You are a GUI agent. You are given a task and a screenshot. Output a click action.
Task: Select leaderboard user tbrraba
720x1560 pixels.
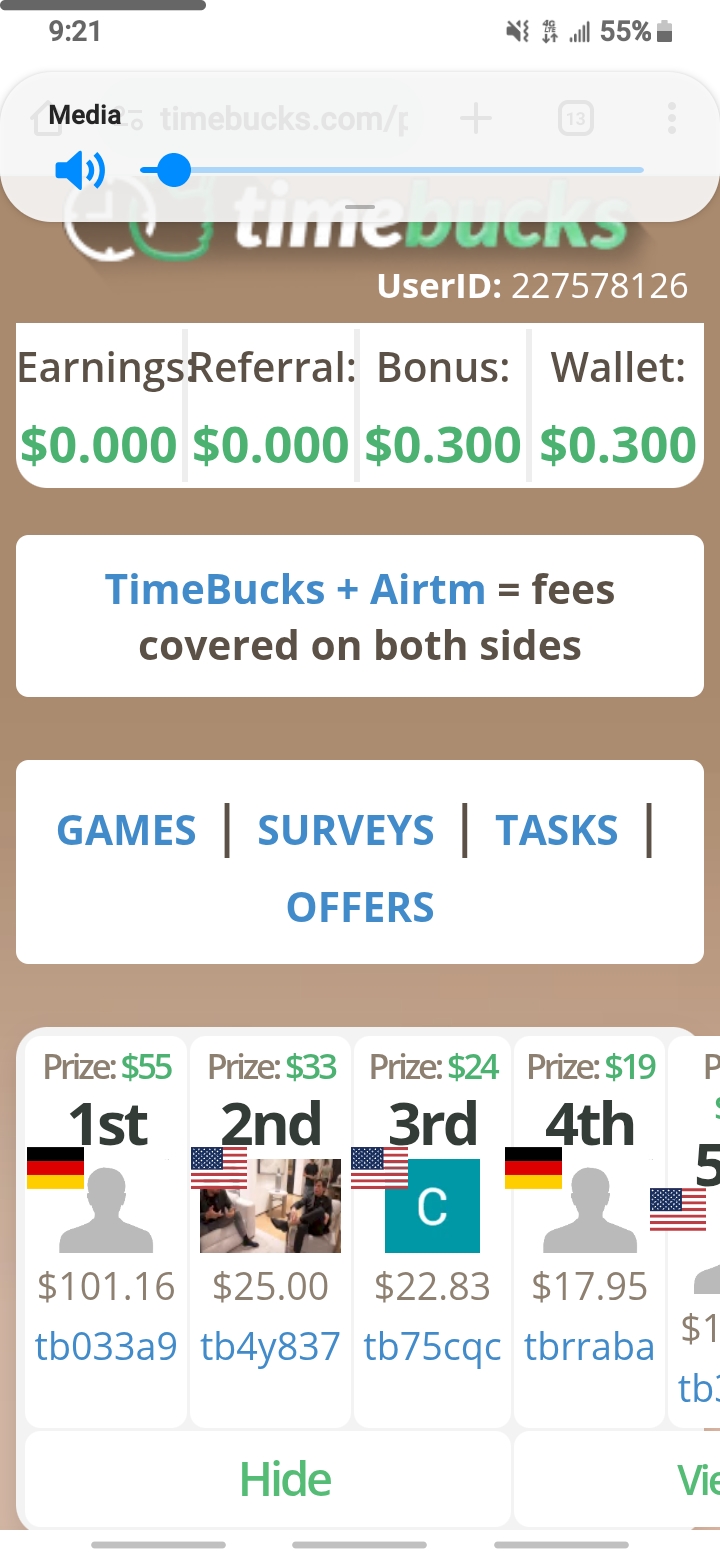[x=589, y=1346]
